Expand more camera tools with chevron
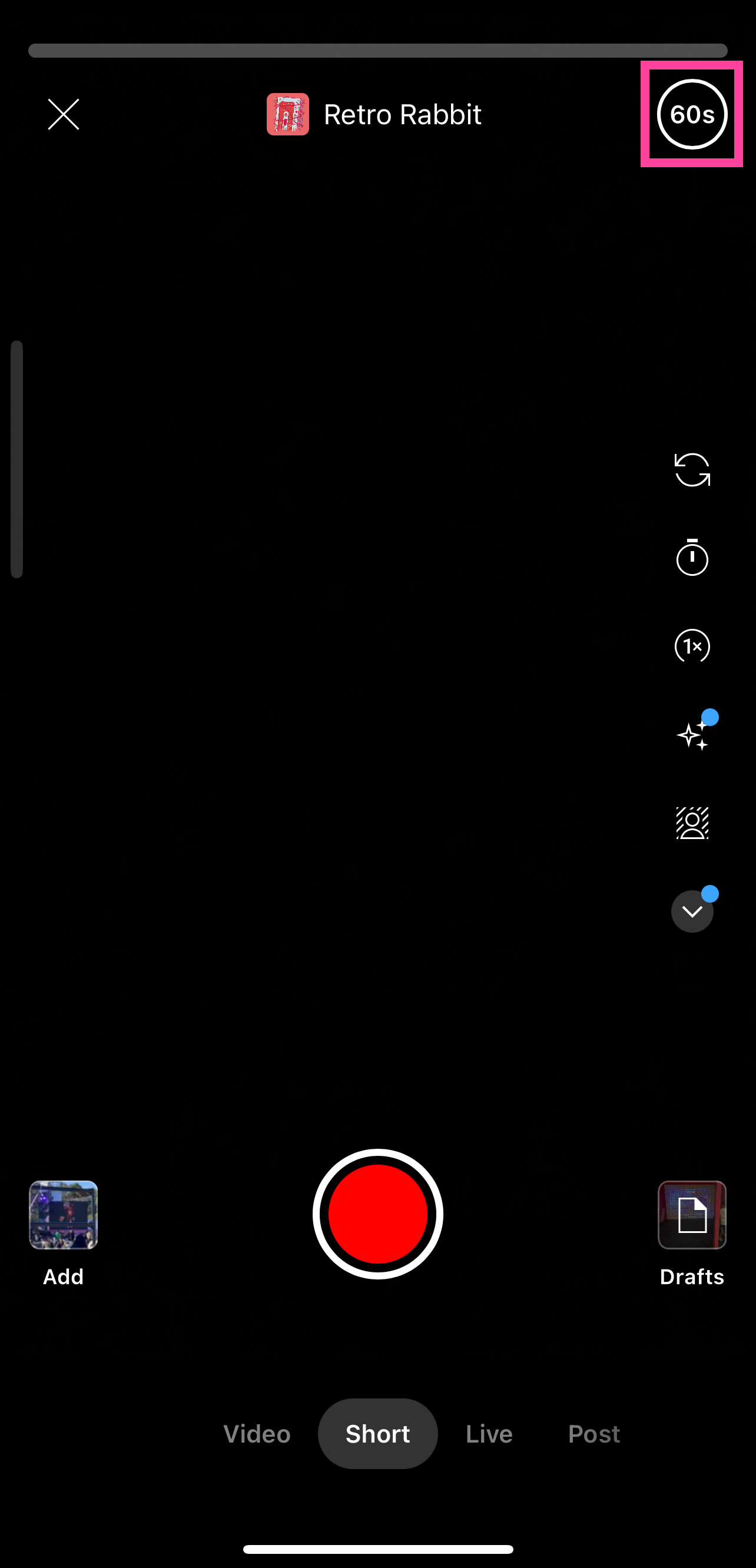The image size is (756, 1568). click(692, 911)
